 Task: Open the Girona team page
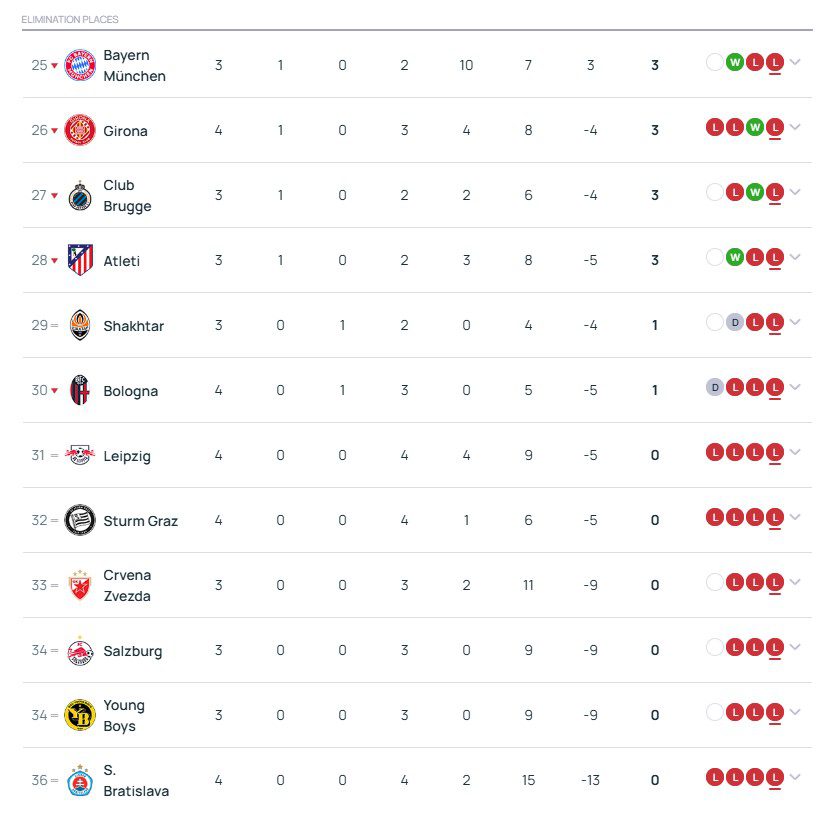coord(125,131)
